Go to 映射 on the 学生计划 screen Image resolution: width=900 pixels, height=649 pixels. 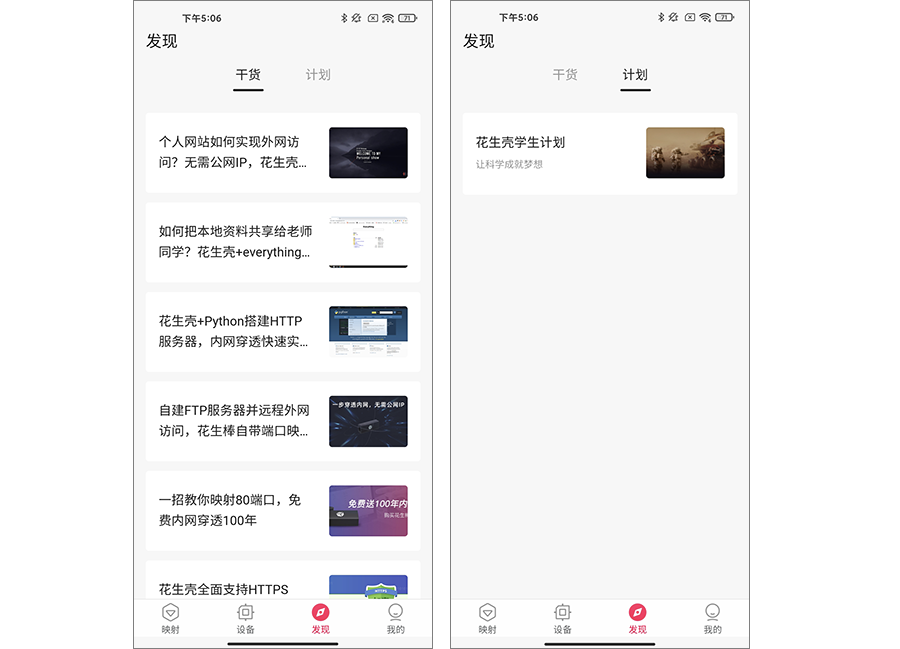coord(487,618)
